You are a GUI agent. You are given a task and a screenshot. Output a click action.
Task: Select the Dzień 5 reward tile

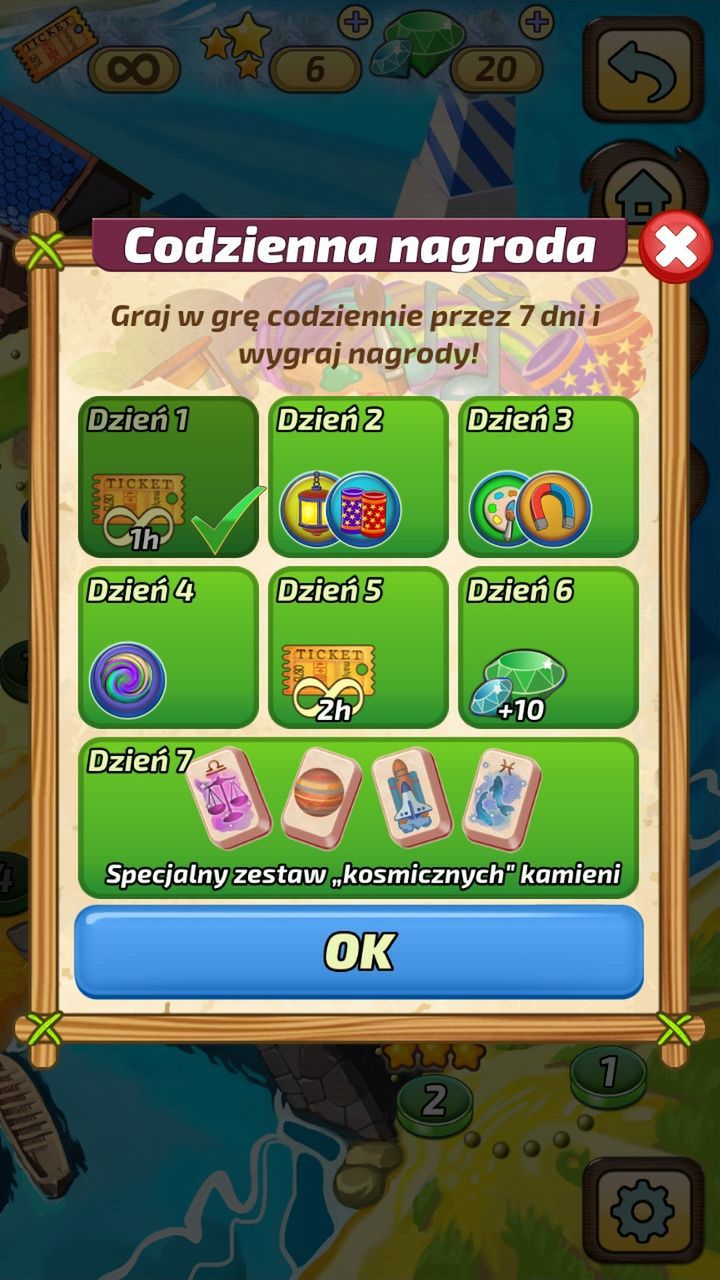coord(358,647)
